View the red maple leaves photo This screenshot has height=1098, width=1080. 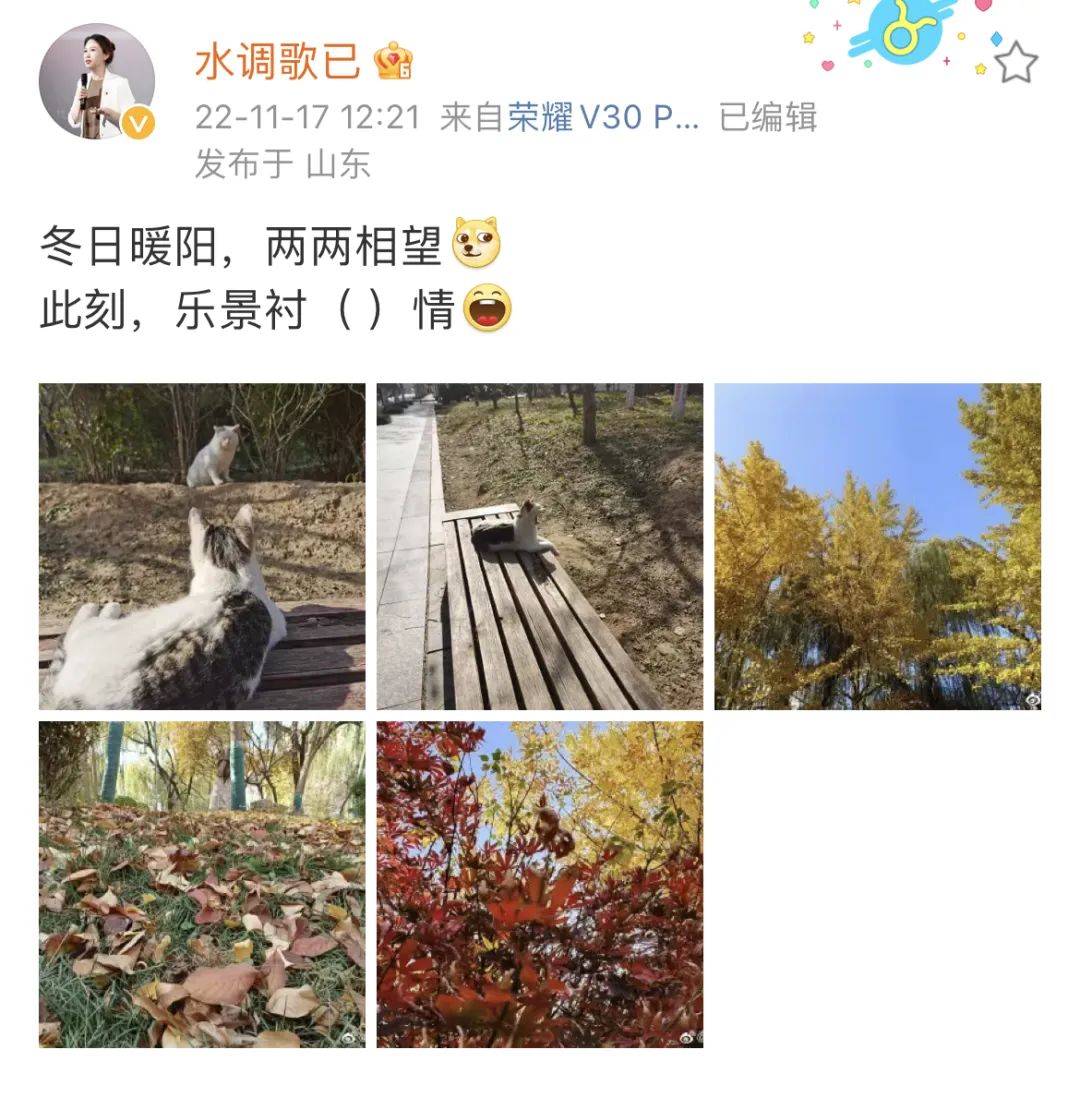[539, 884]
